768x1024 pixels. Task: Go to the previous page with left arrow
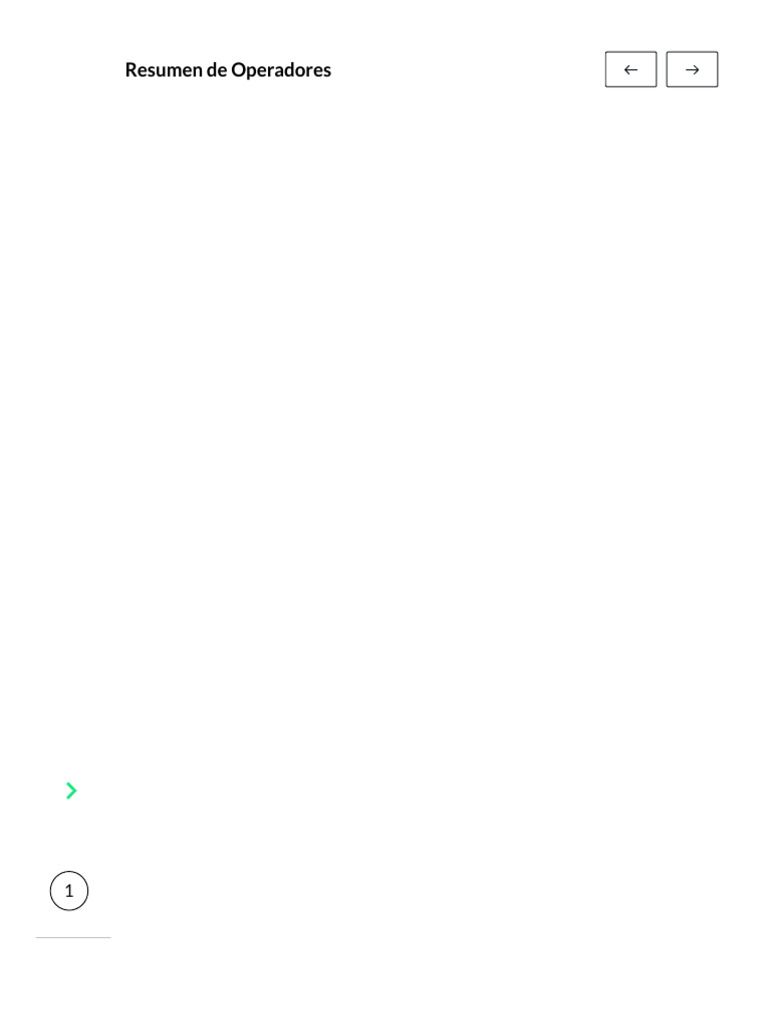[630, 69]
